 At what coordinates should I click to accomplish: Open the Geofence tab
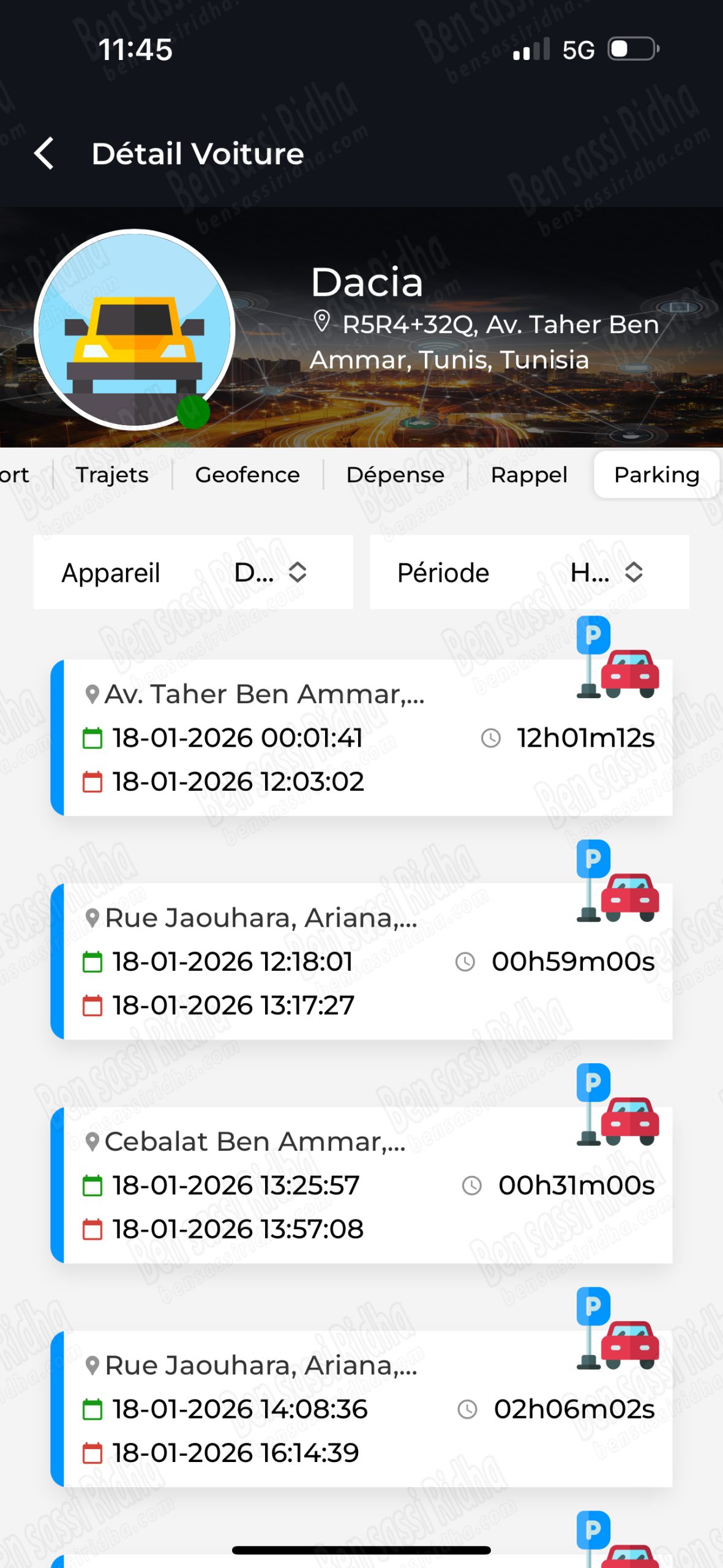point(247,475)
